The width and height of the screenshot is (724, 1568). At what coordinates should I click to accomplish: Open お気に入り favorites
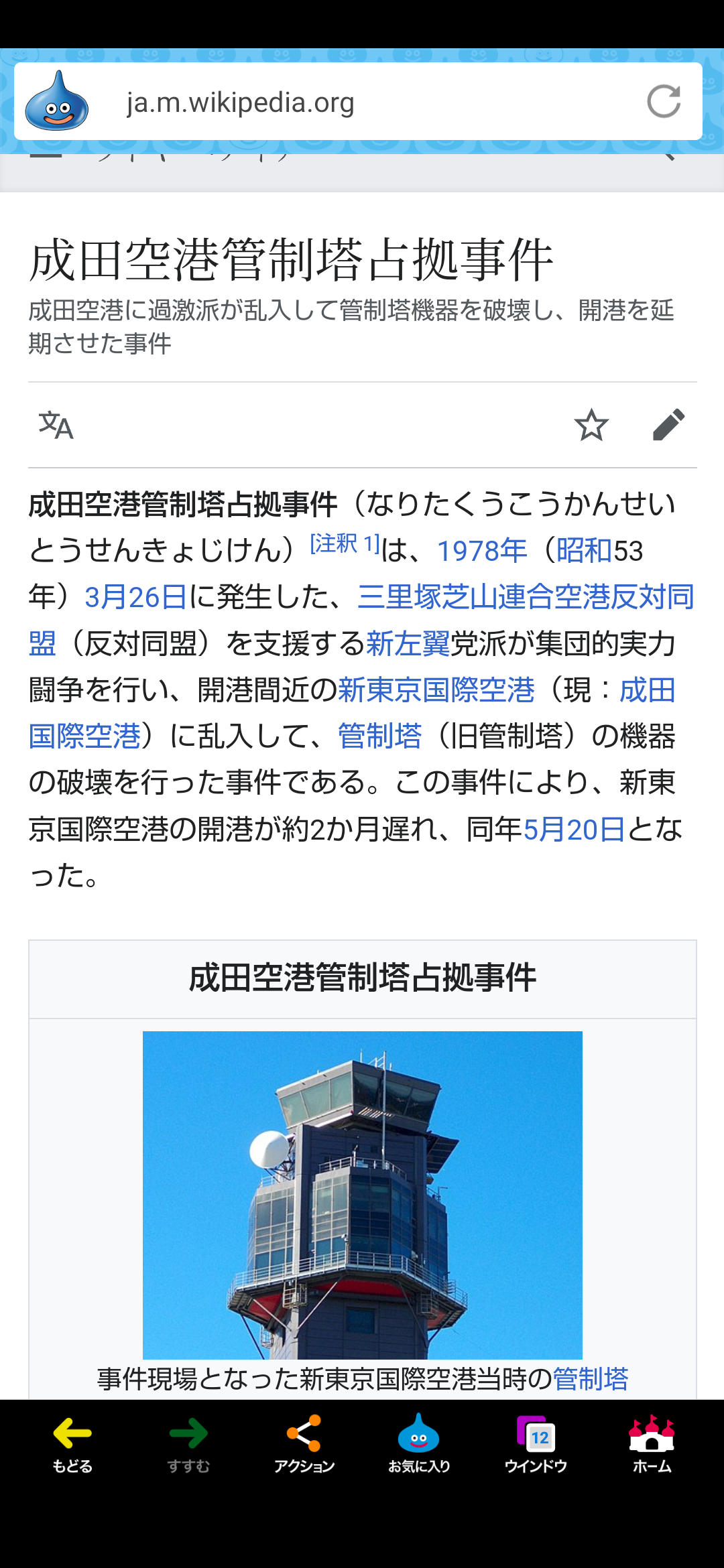point(419,1444)
